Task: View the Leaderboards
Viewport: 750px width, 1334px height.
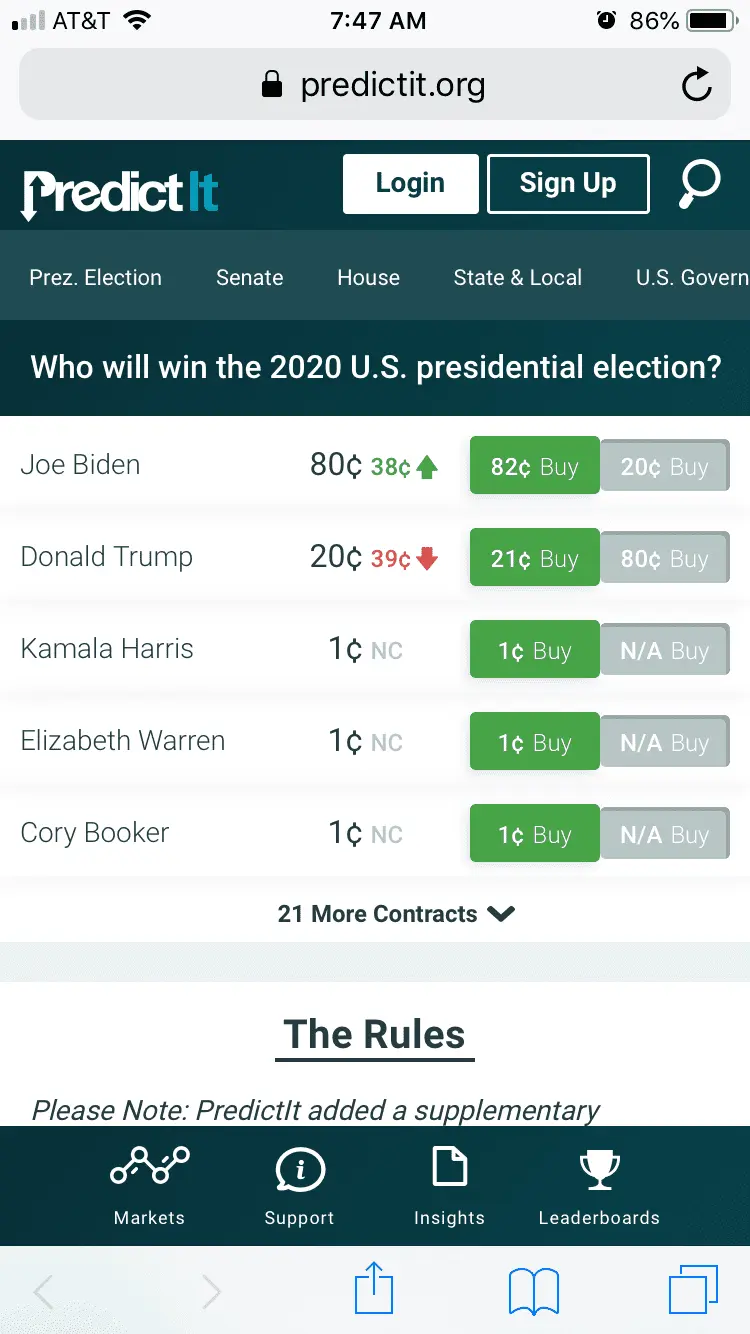Action: (x=599, y=1187)
